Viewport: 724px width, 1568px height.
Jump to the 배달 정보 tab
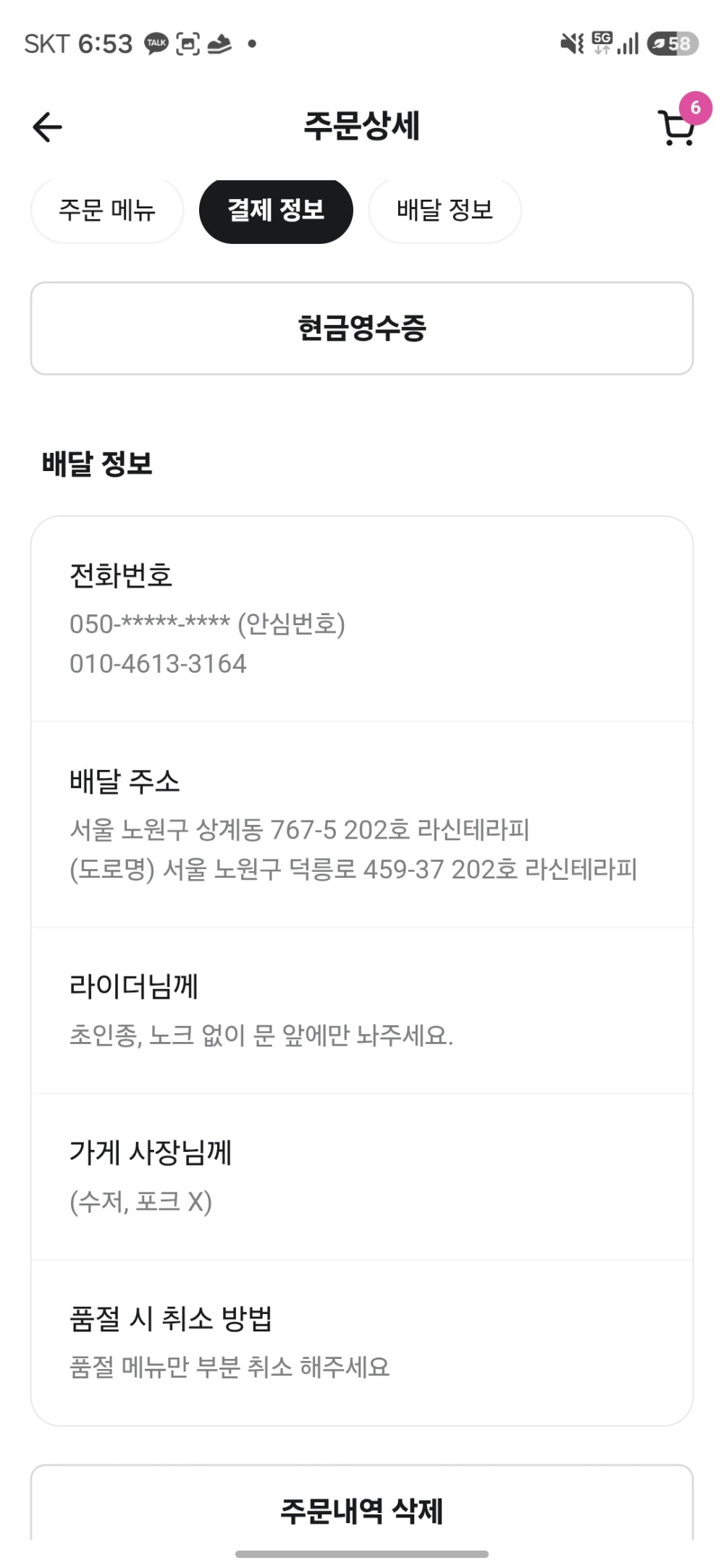445,210
